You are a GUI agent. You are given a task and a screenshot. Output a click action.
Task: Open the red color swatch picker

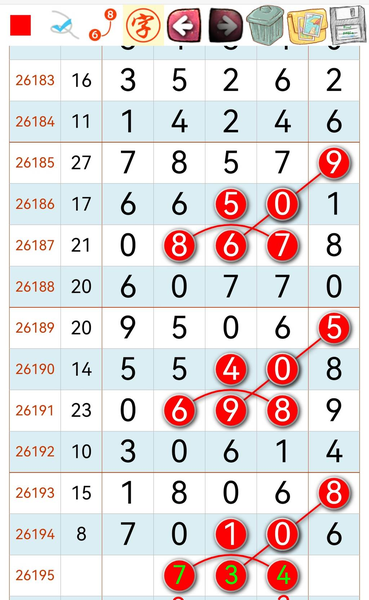(20, 25)
